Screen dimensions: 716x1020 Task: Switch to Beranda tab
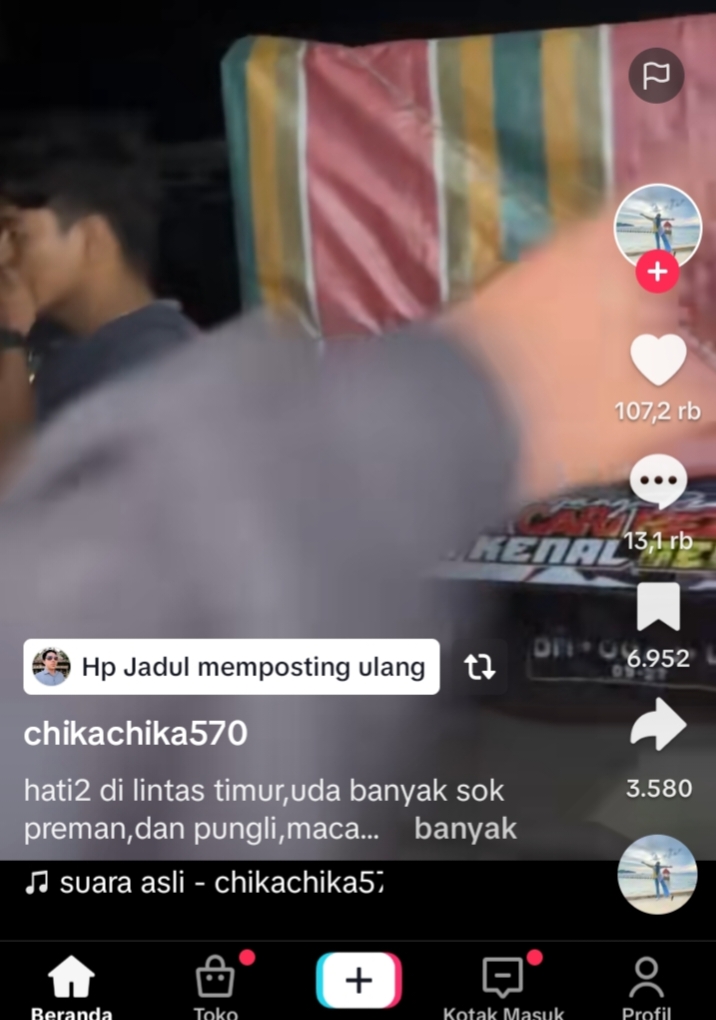tap(71, 985)
